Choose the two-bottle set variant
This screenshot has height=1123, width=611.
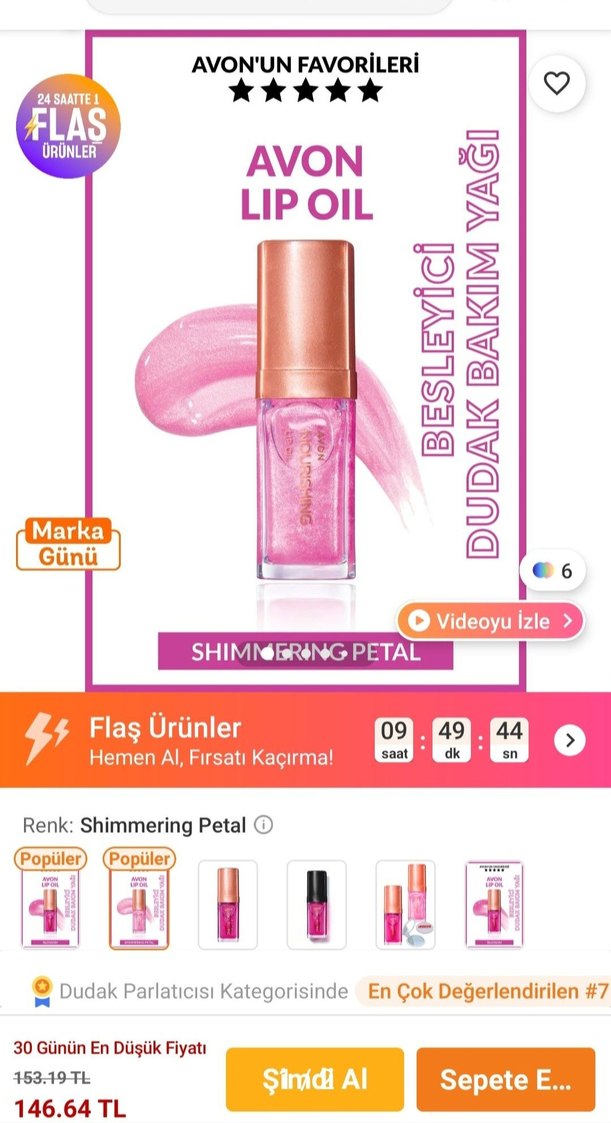coord(405,904)
